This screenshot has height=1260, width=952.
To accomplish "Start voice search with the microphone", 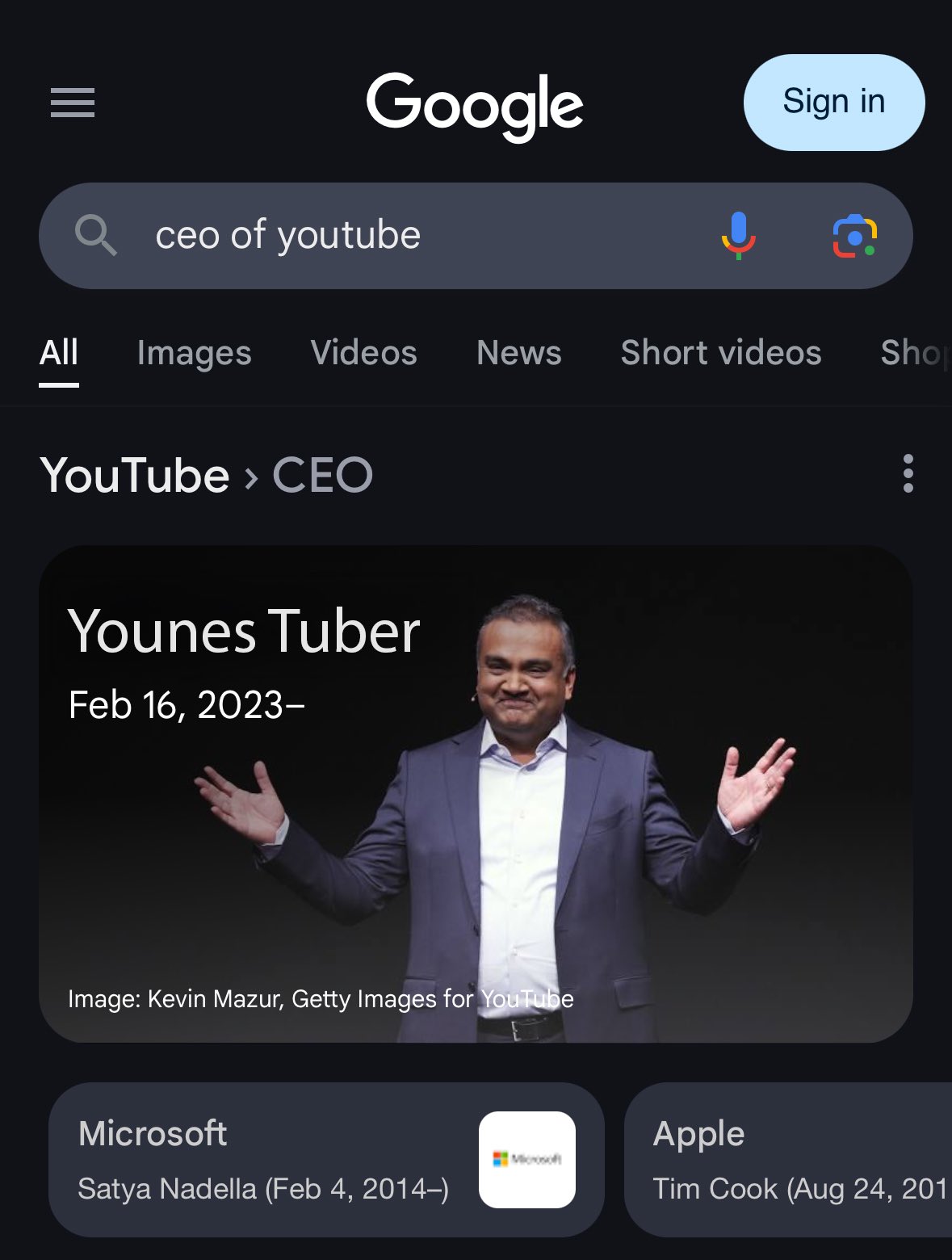I will click(738, 236).
